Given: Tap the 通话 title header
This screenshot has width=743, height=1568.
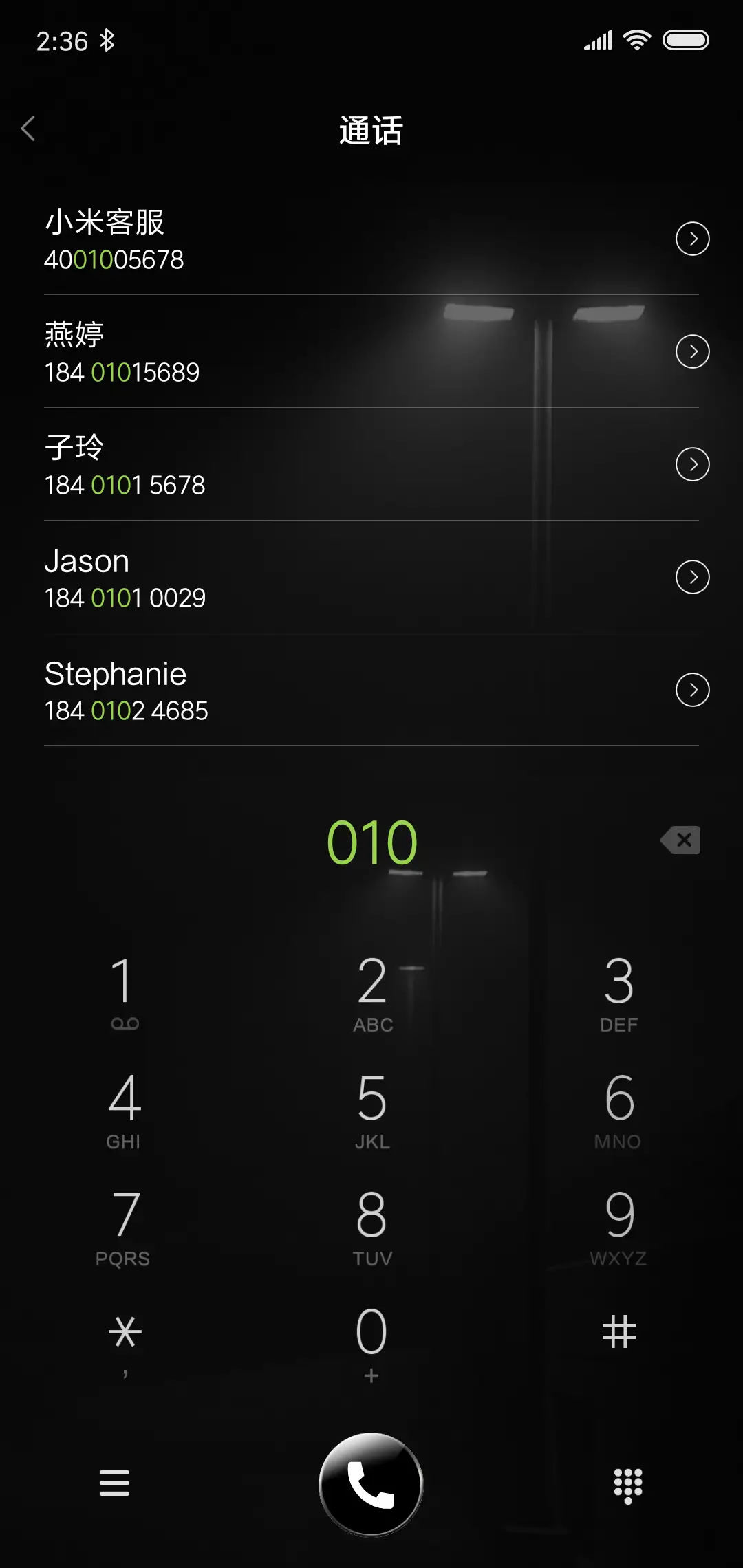Looking at the screenshot, I should point(371,131).
